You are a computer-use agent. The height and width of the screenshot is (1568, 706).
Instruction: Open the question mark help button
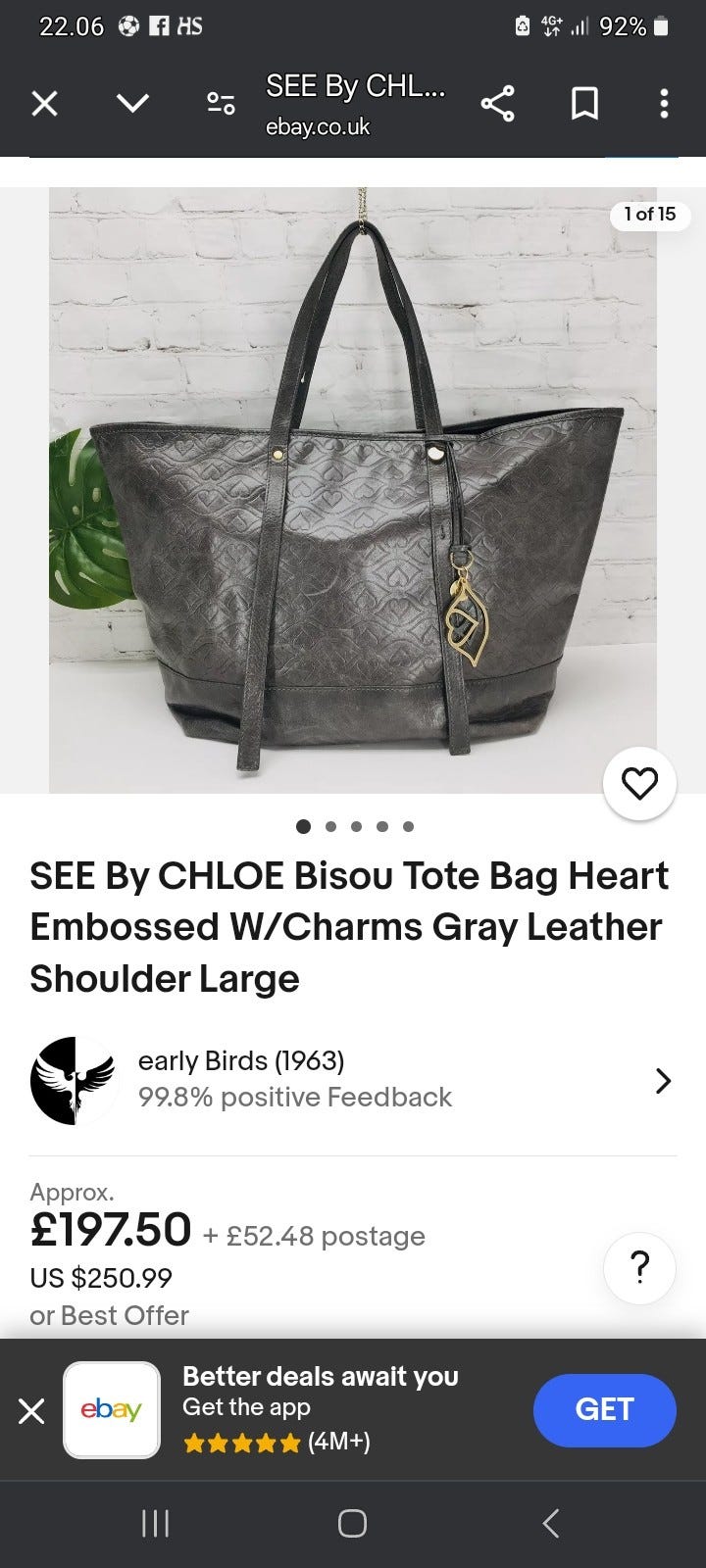[639, 1268]
